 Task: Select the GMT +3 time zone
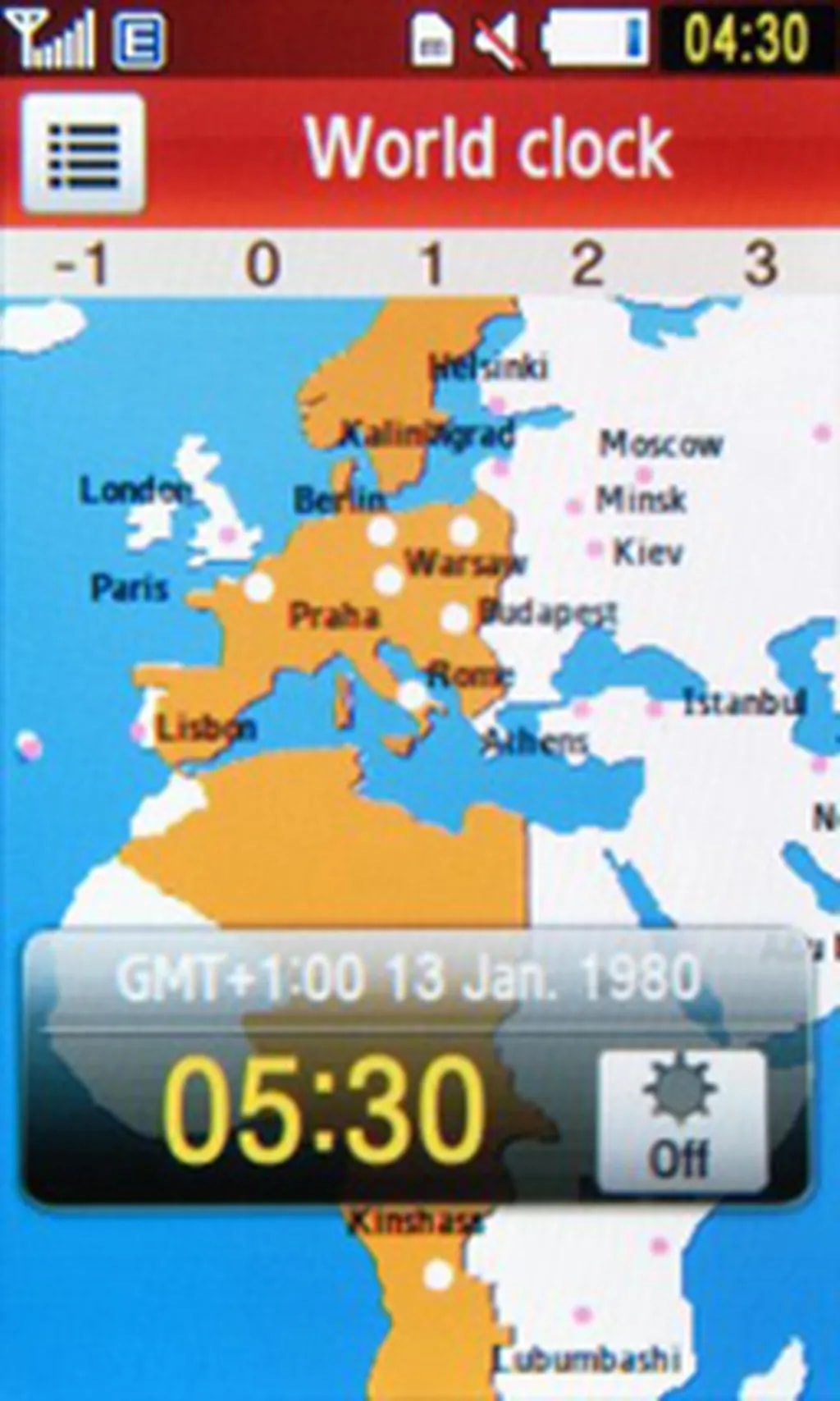(759, 265)
